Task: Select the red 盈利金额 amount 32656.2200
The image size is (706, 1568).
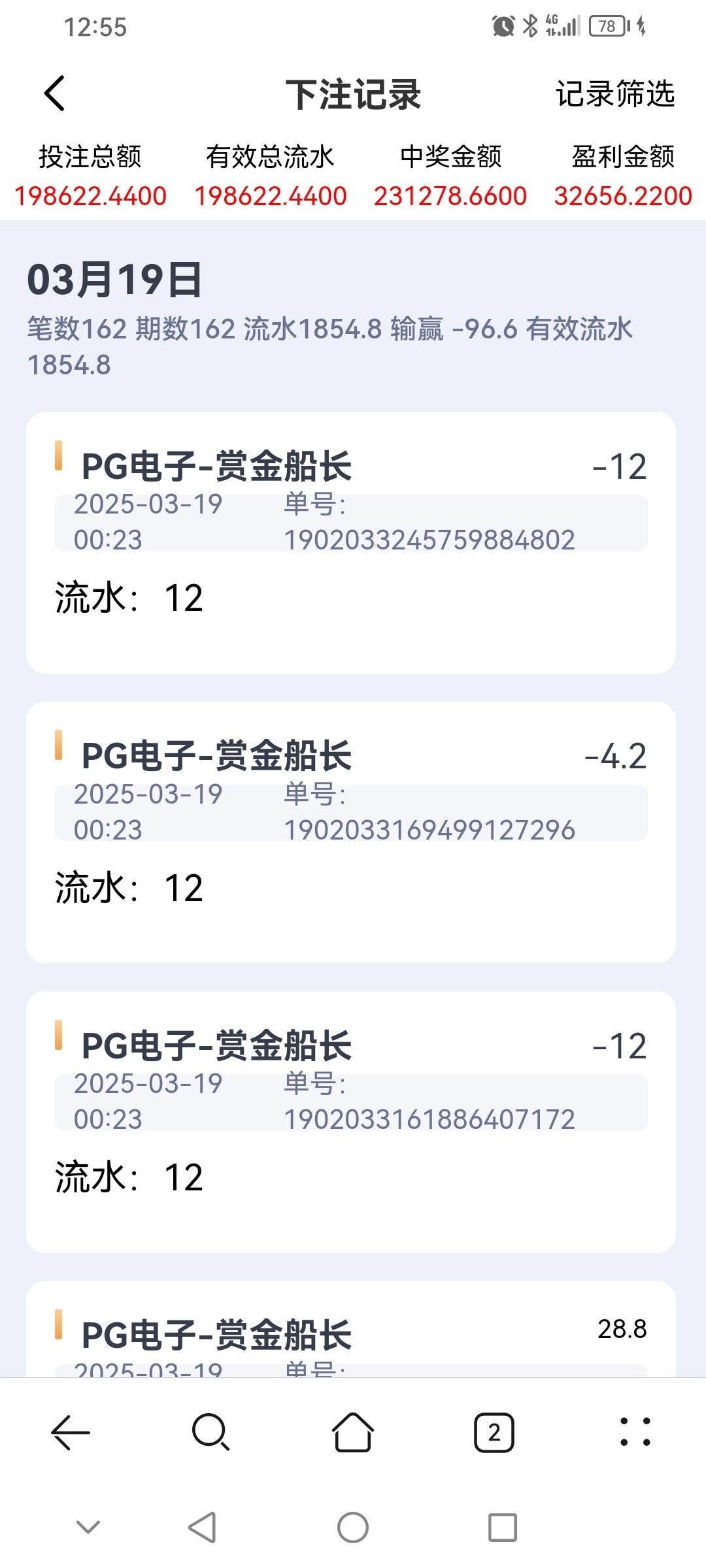Action: point(622,195)
